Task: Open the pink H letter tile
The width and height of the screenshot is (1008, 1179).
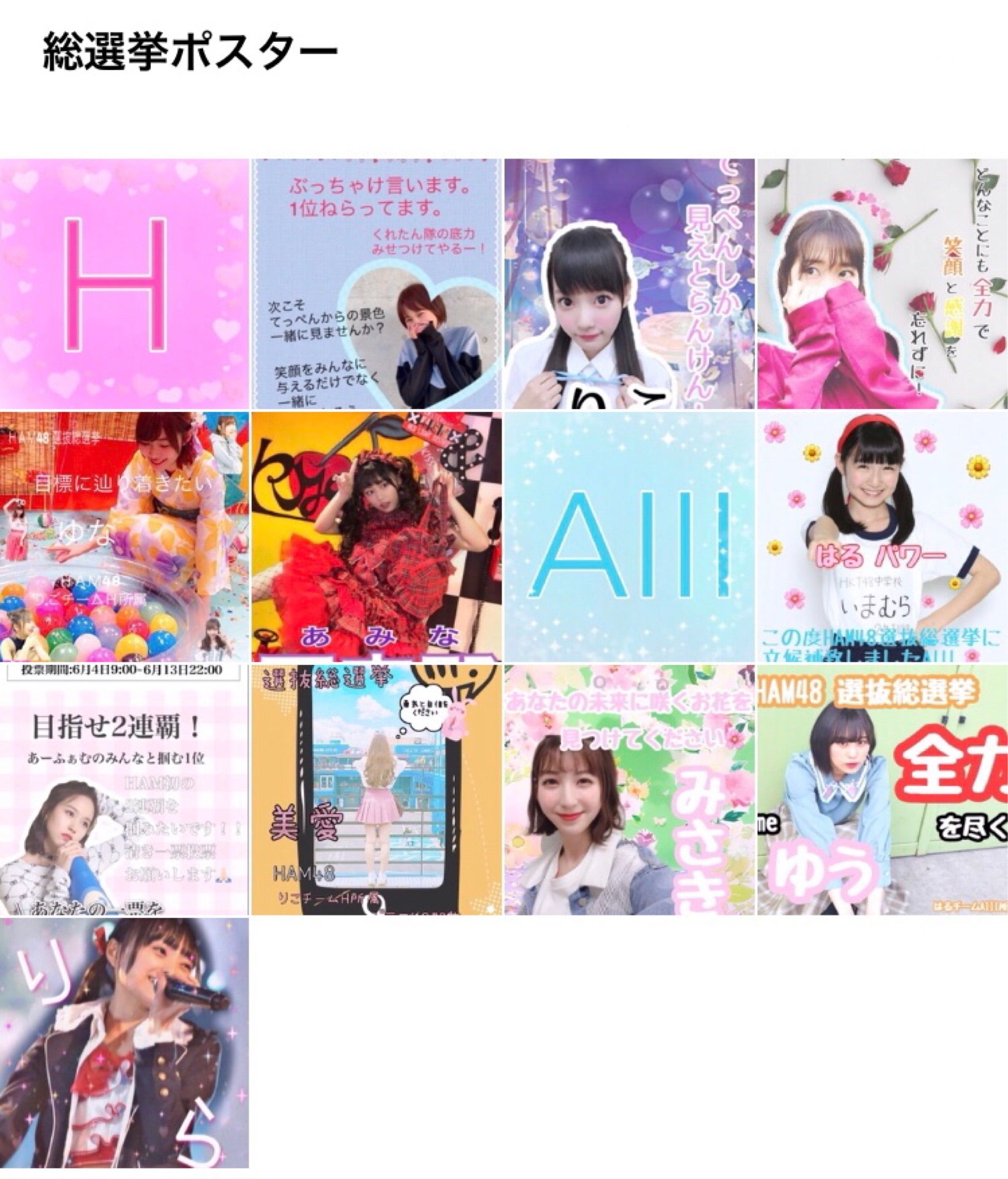Action: [124, 284]
